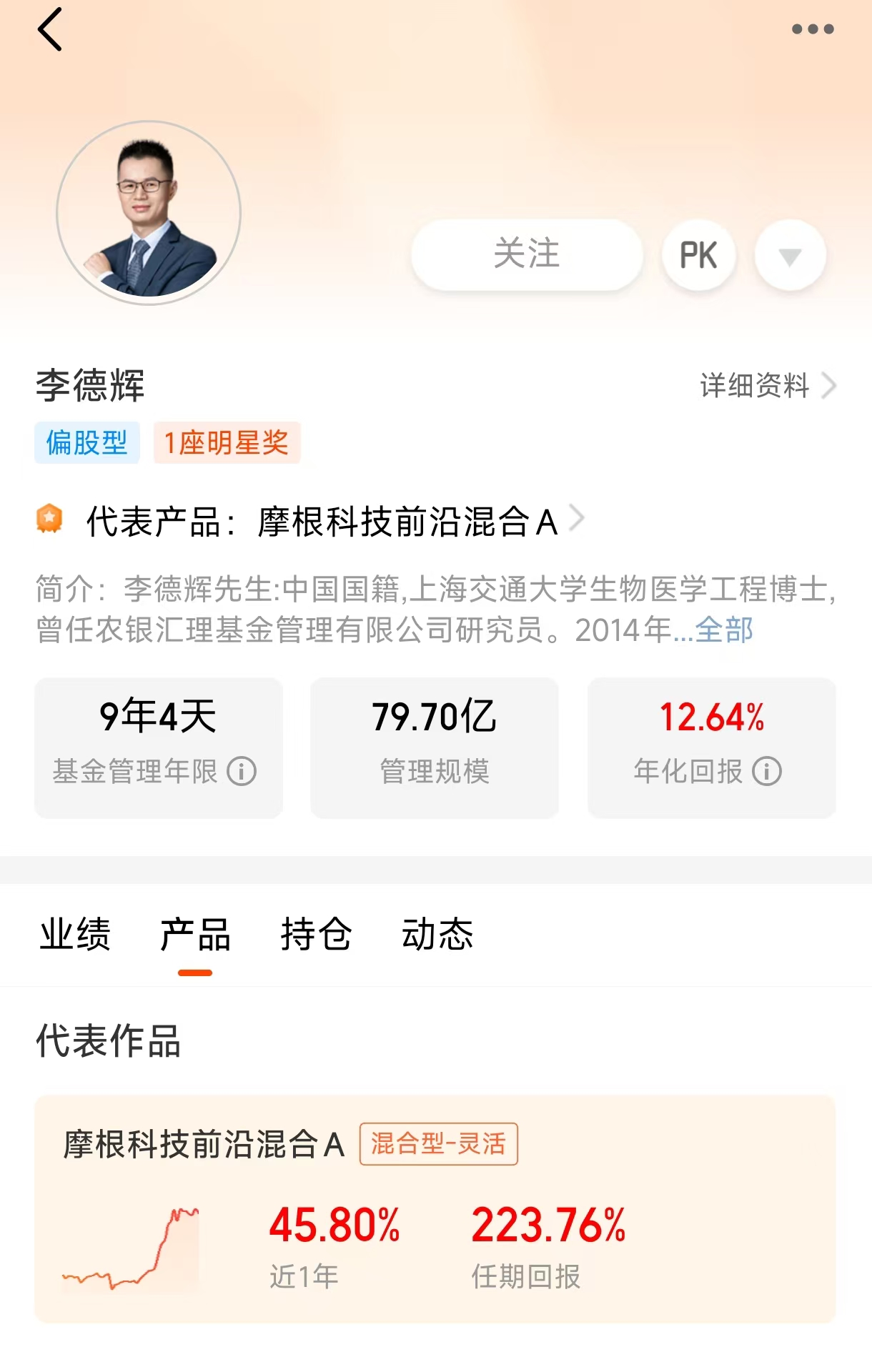
Task: Select the 1座明星奖 badge
Action: point(227,442)
